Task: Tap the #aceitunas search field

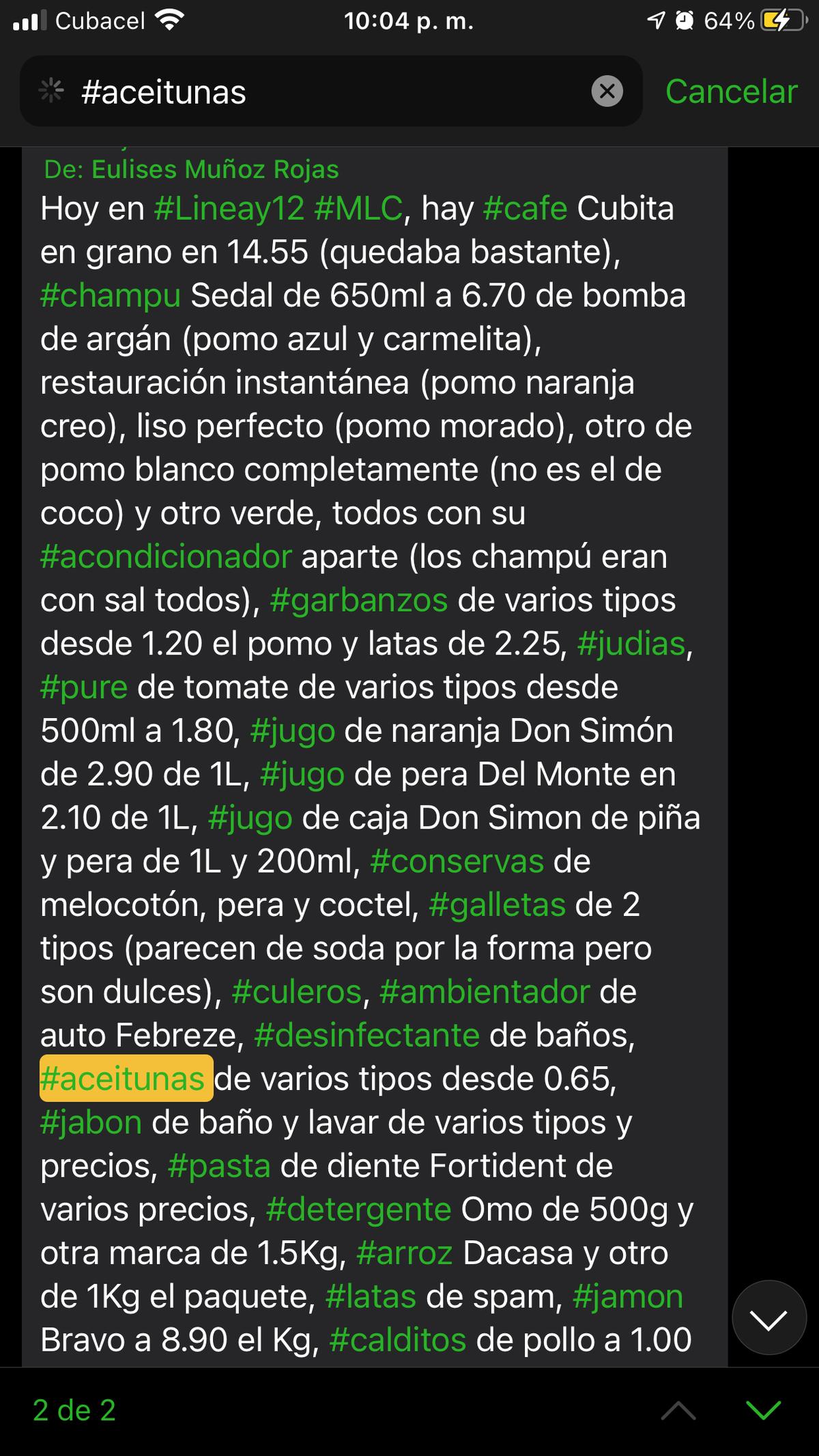Action: (328, 91)
